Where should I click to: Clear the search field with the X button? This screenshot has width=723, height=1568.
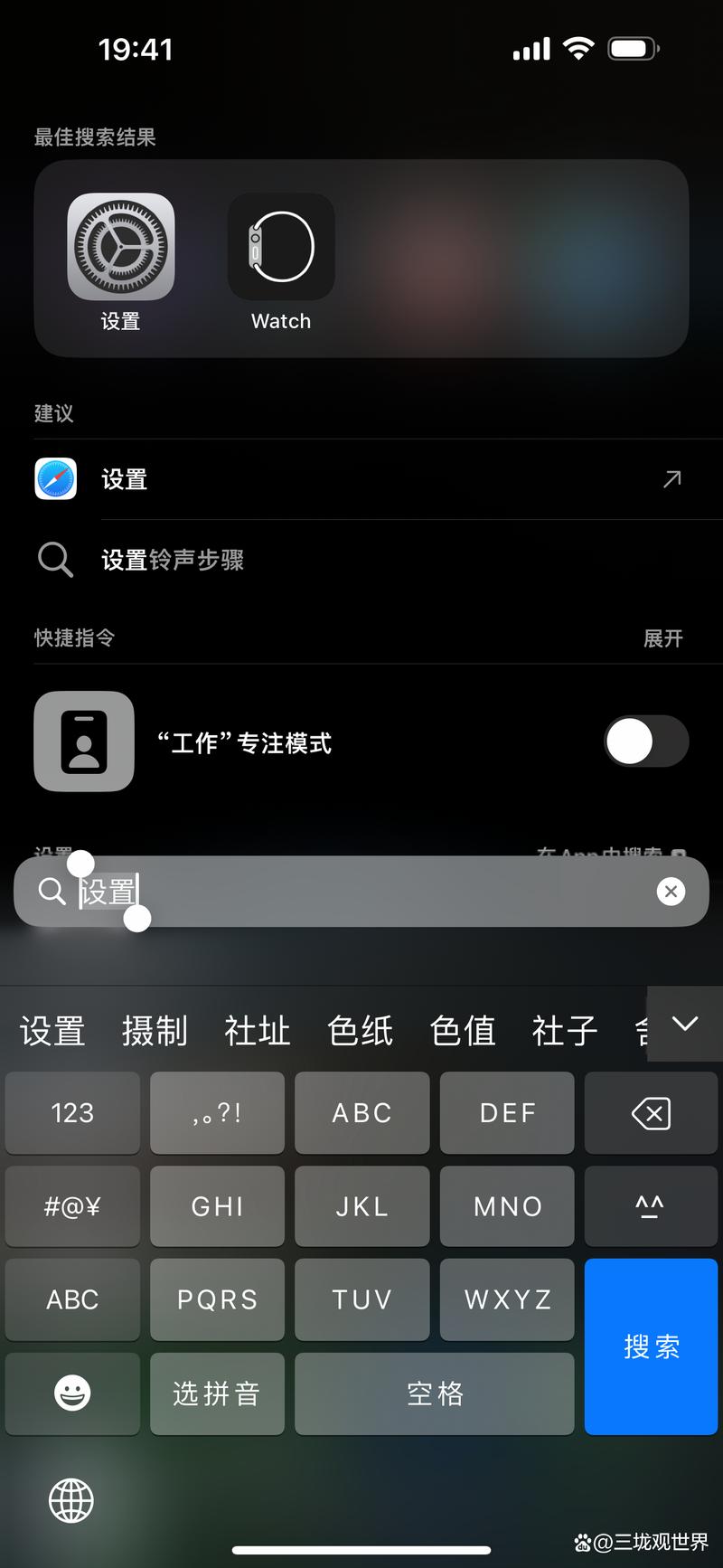(671, 892)
